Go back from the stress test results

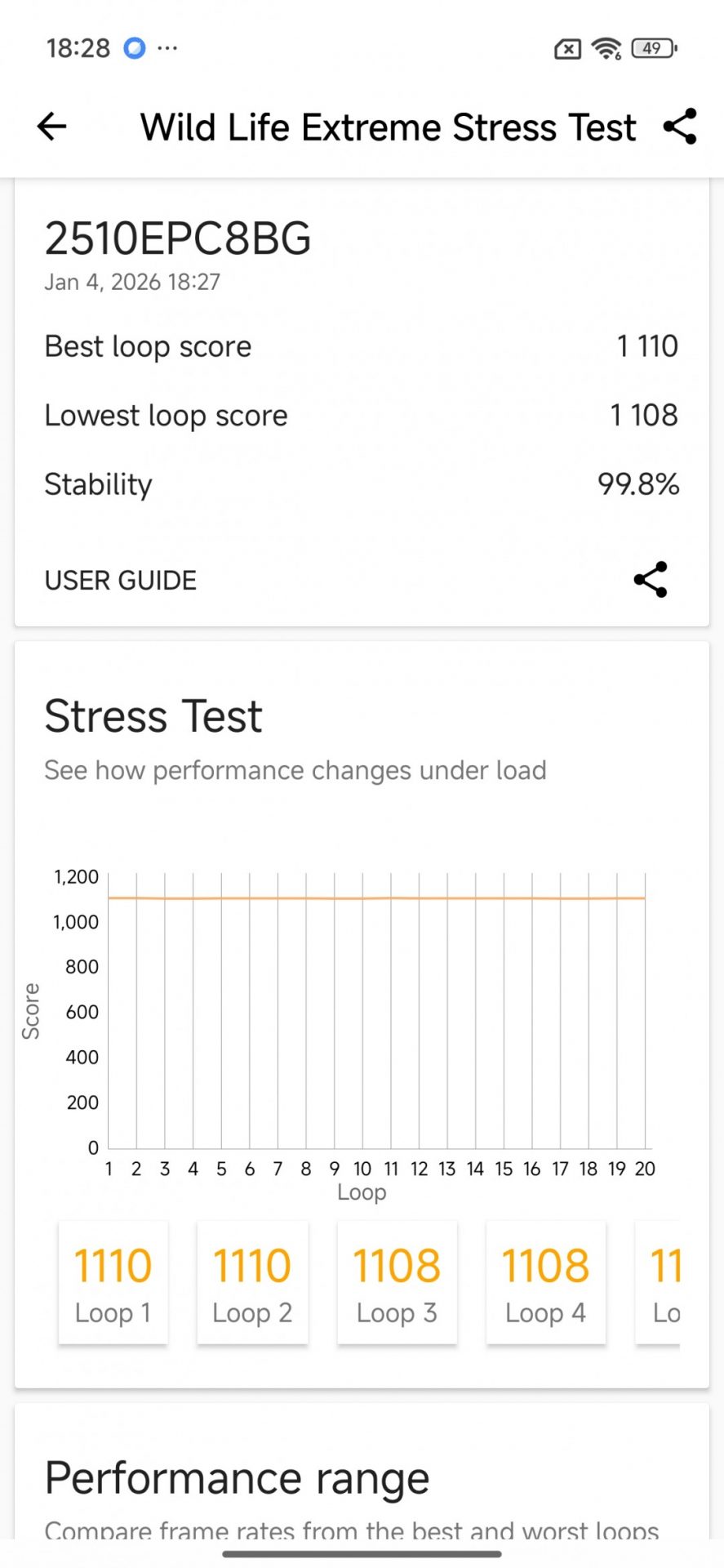click(x=51, y=127)
